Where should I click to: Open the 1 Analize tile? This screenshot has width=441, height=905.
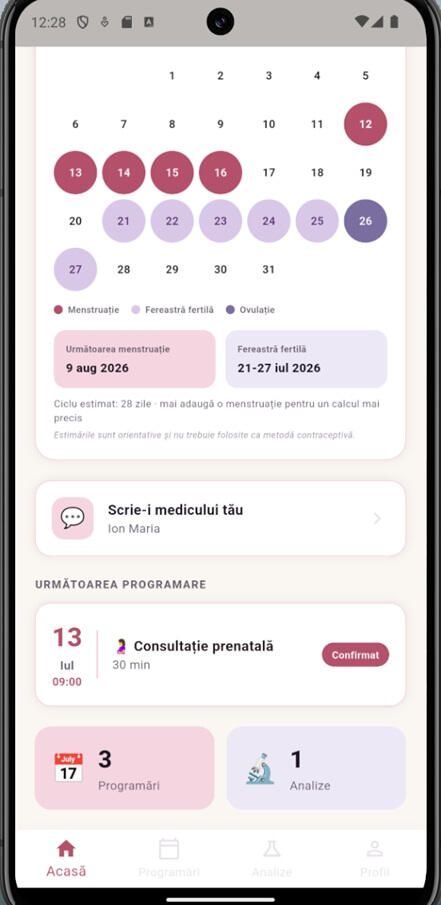(316, 768)
